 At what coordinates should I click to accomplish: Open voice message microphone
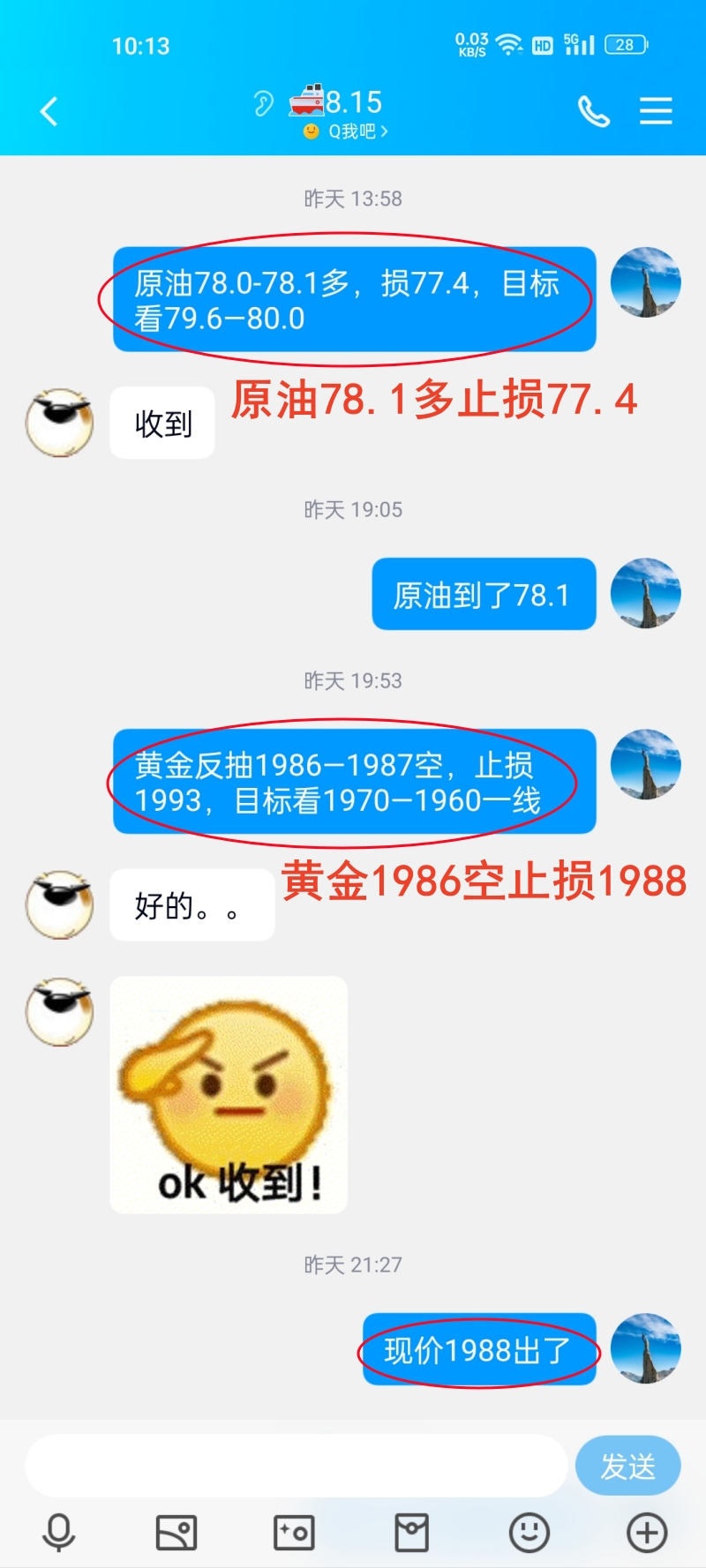click(59, 1533)
